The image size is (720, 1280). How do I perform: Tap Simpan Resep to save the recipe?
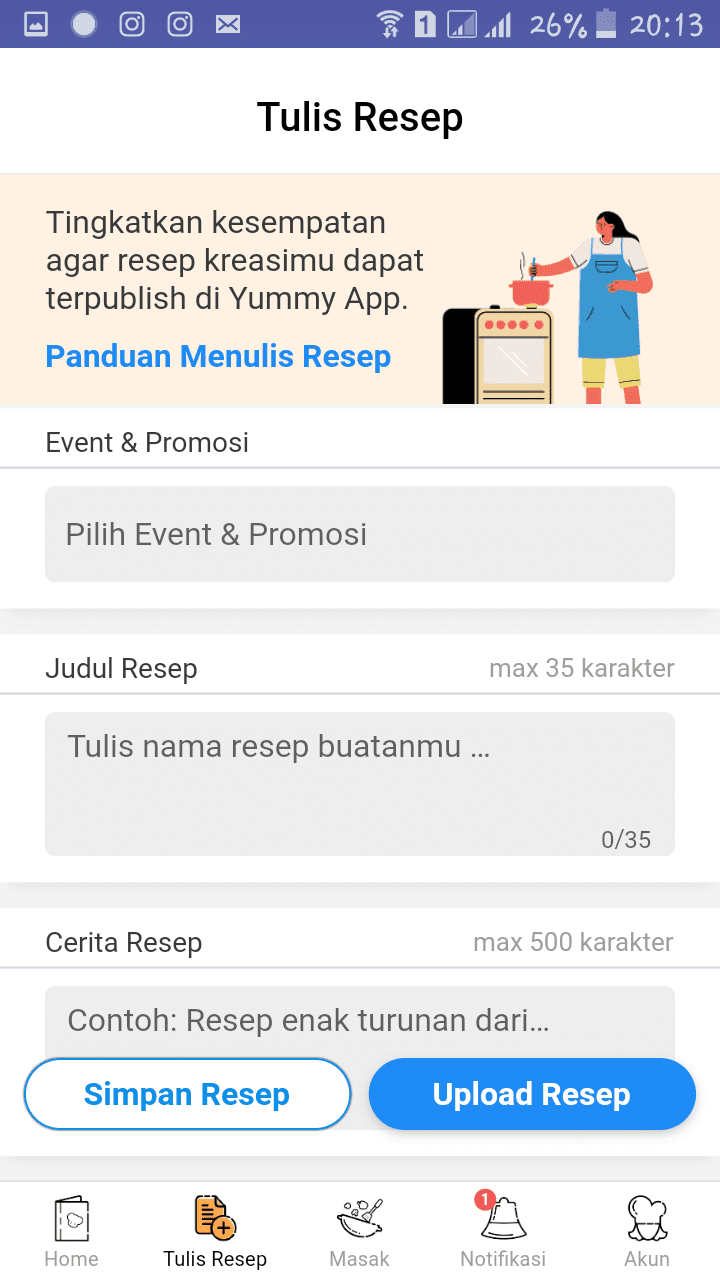(x=186, y=1094)
